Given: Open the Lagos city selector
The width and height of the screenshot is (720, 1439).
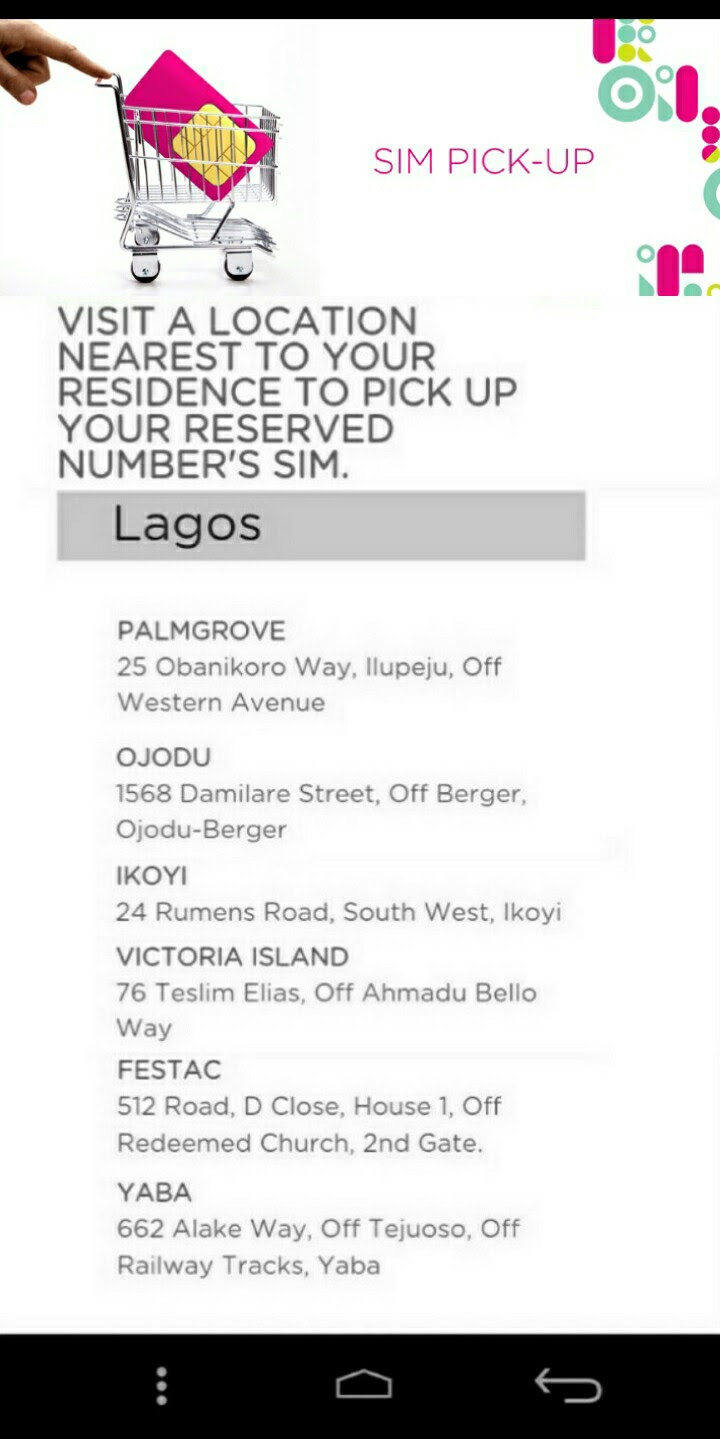Looking at the screenshot, I should (x=321, y=525).
